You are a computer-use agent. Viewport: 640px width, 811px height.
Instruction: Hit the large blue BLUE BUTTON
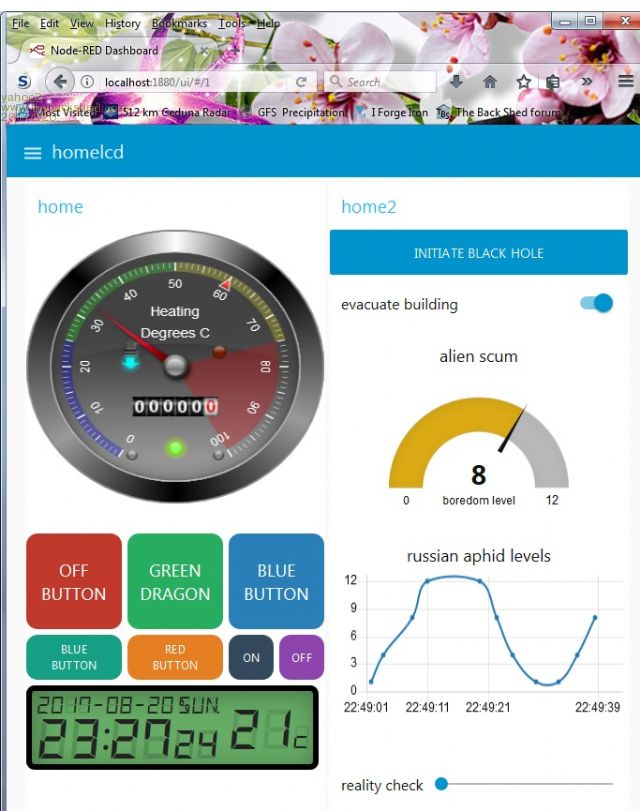(276, 581)
